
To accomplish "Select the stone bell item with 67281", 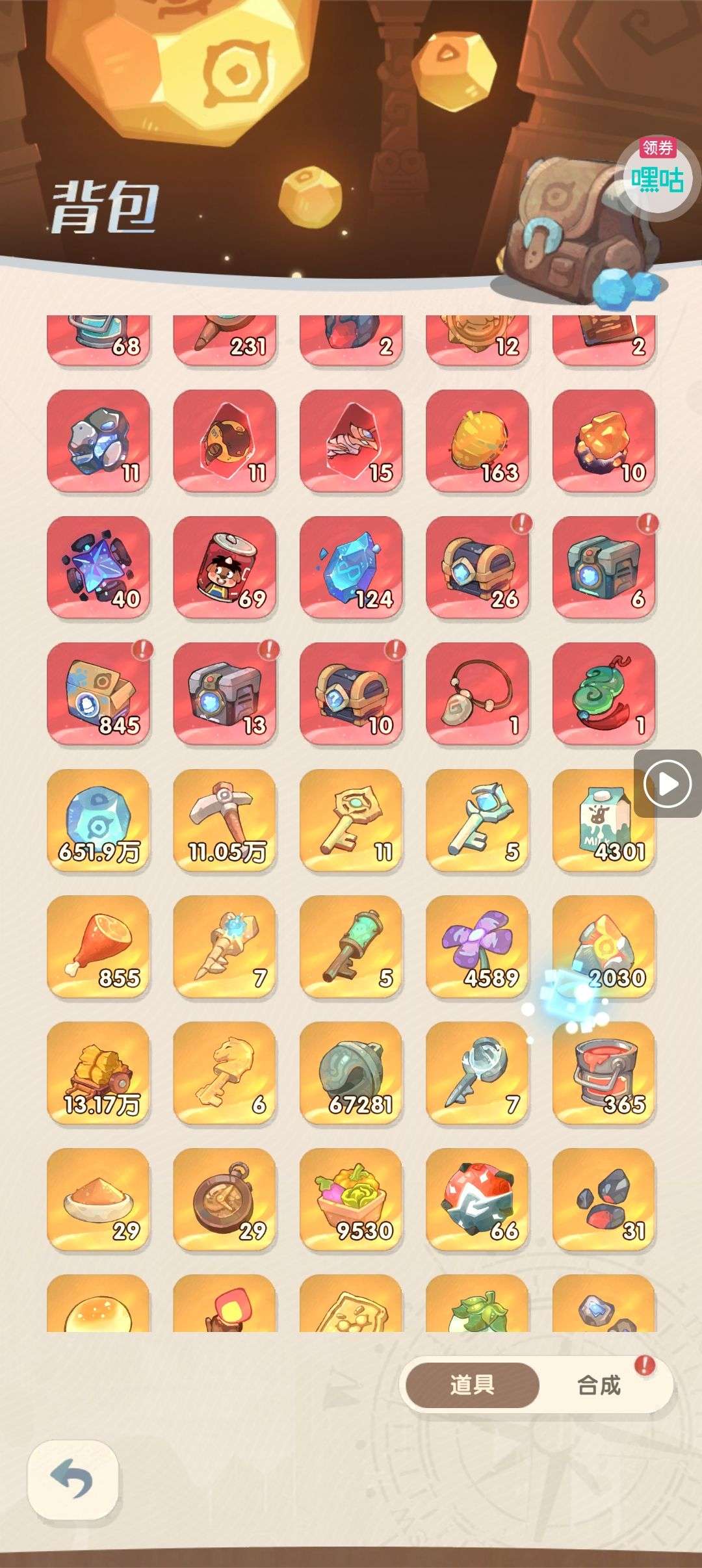I will pyautogui.click(x=351, y=1072).
